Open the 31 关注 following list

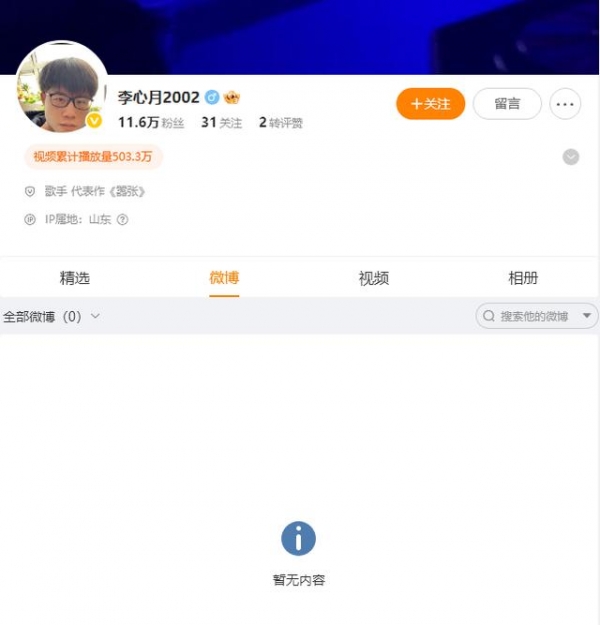click(x=222, y=122)
